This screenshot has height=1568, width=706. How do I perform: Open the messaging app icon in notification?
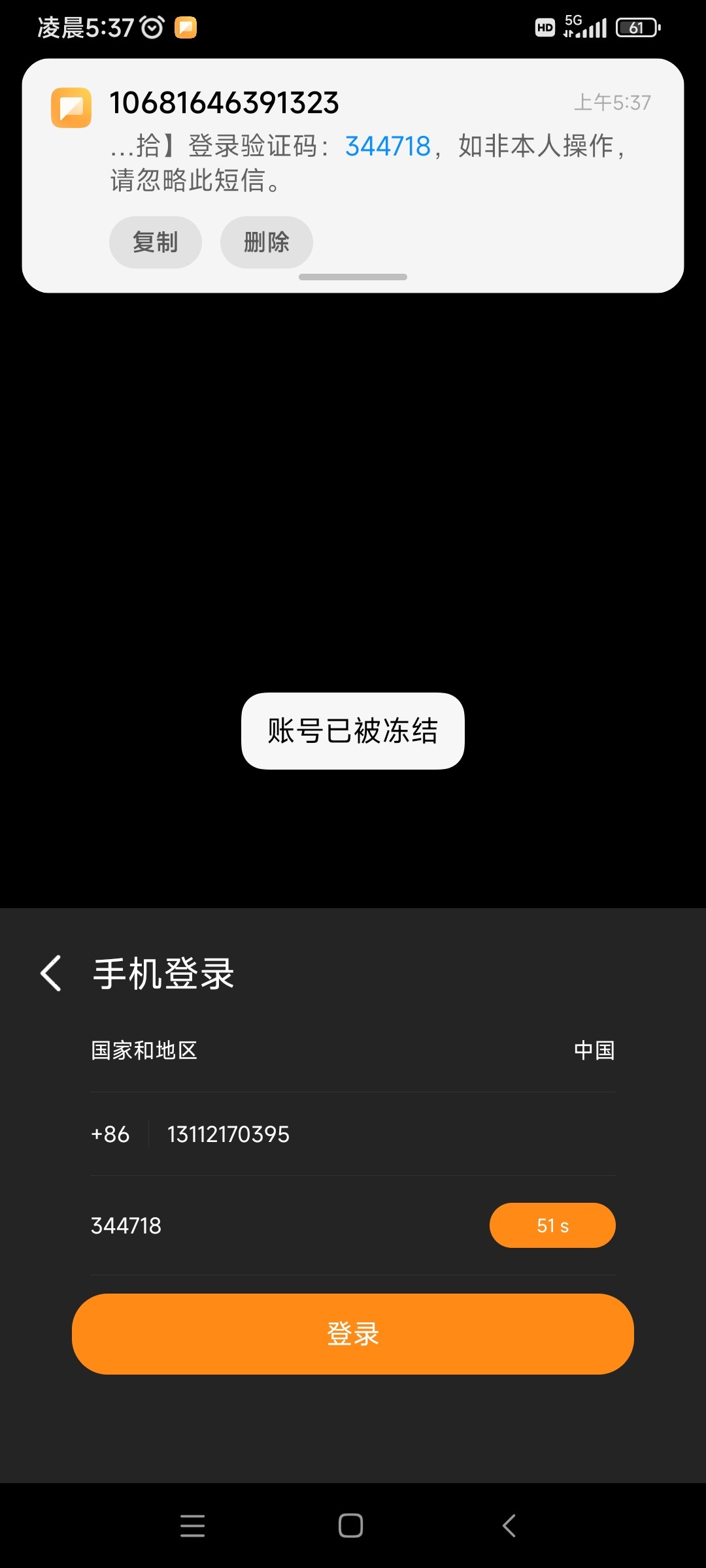(x=70, y=106)
